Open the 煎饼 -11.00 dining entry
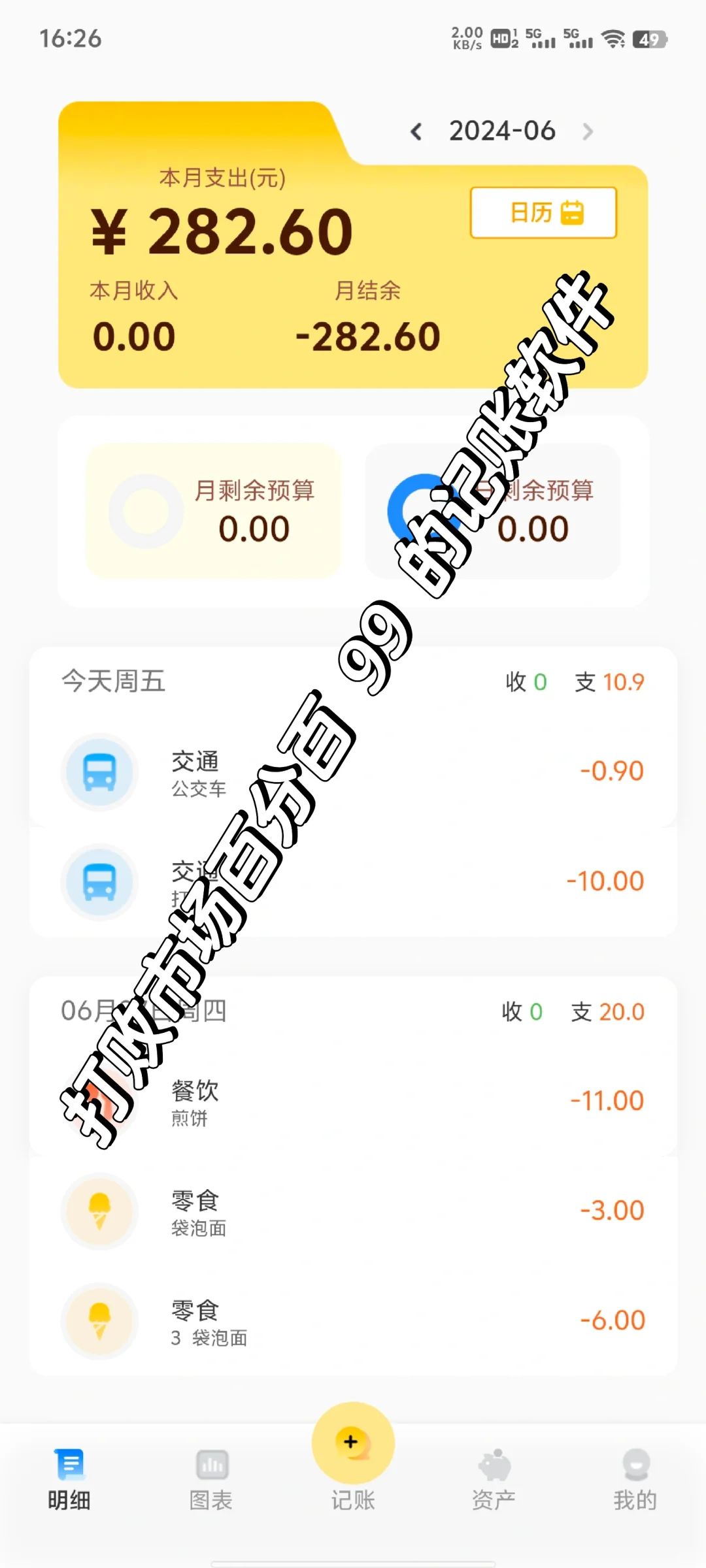Image resolution: width=706 pixels, height=1568 pixels. tap(353, 1102)
